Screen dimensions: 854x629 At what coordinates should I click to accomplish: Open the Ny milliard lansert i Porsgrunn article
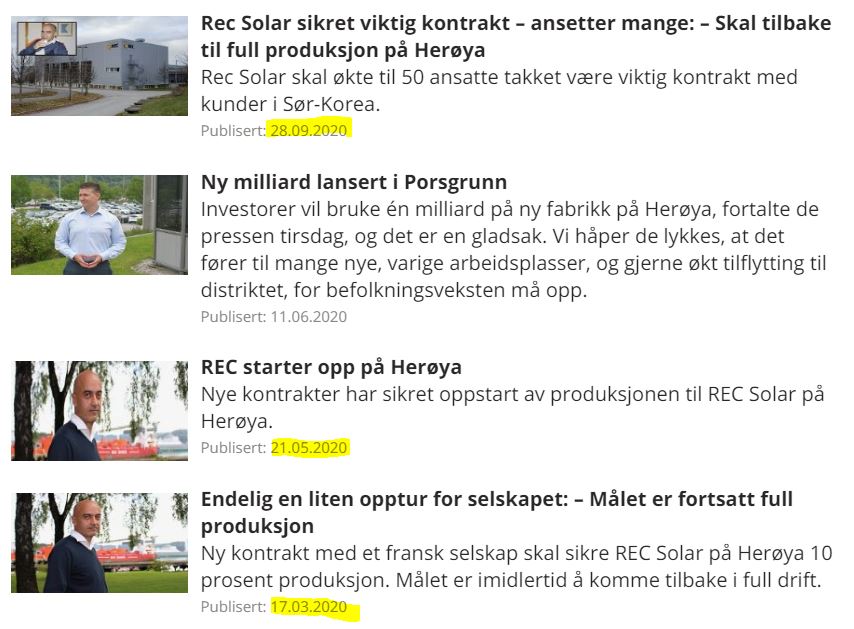click(354, 182)
